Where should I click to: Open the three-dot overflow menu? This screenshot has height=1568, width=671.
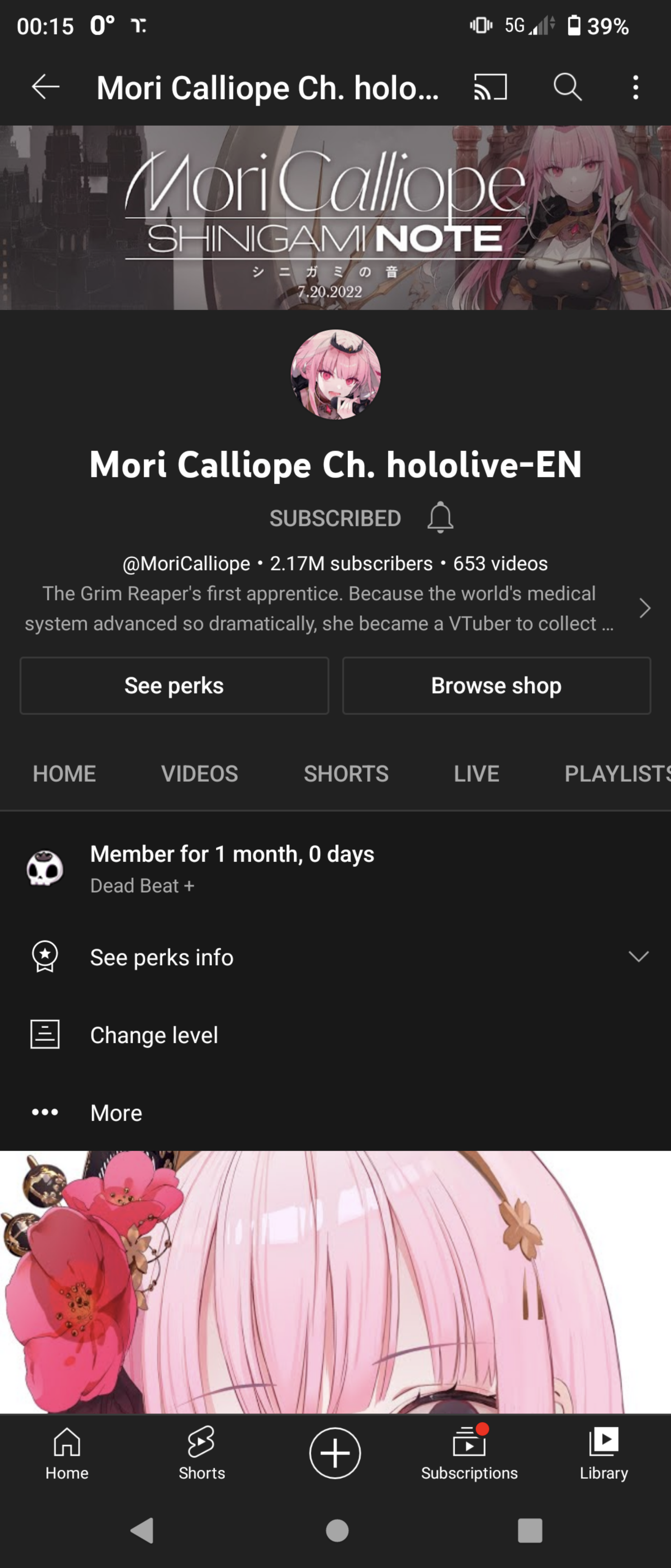tap(636, 87)
